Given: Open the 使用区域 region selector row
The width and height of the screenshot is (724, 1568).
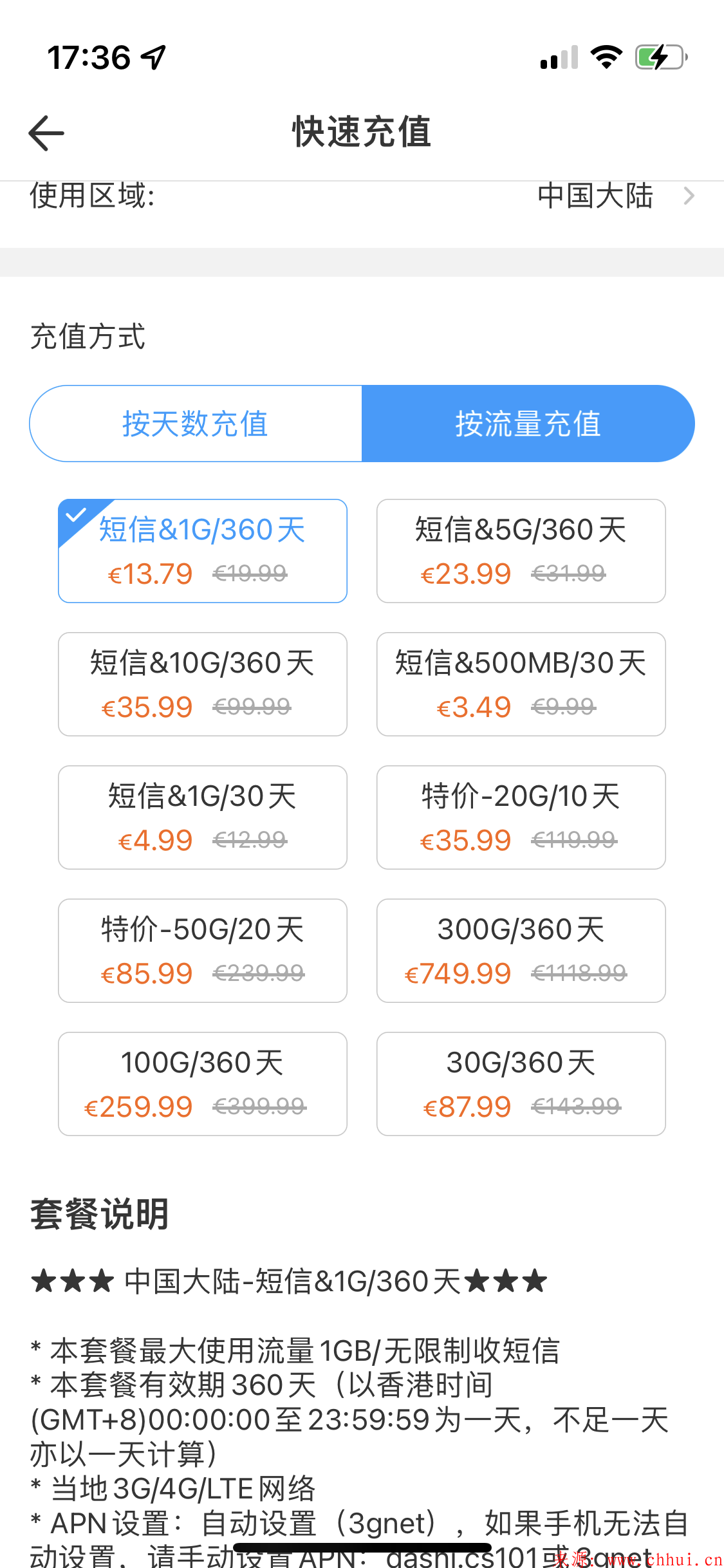Looking at the screenshot, I should pos(362,196).
